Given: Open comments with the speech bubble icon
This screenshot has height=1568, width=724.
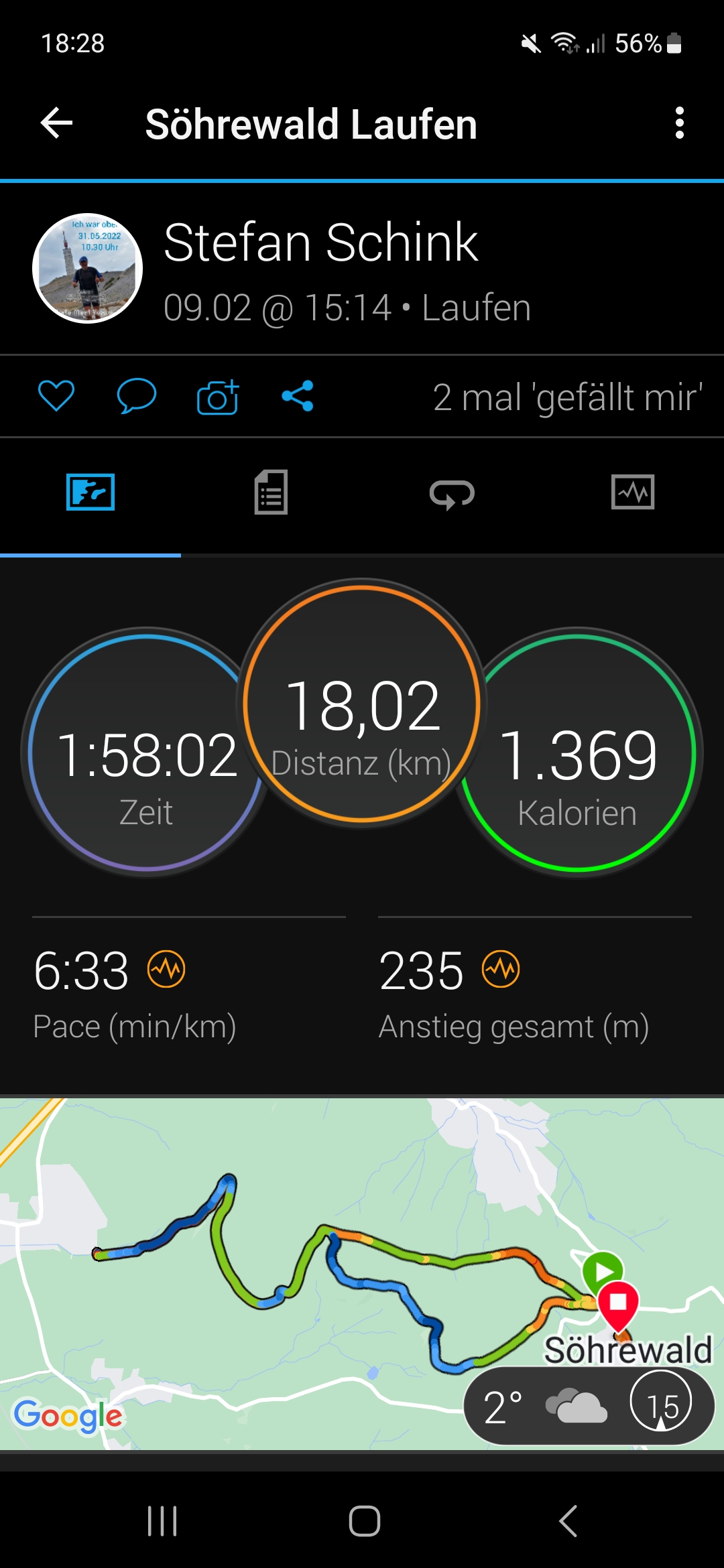Looking at the screenshot, I should pyautogui.click(x=137, y=396).
